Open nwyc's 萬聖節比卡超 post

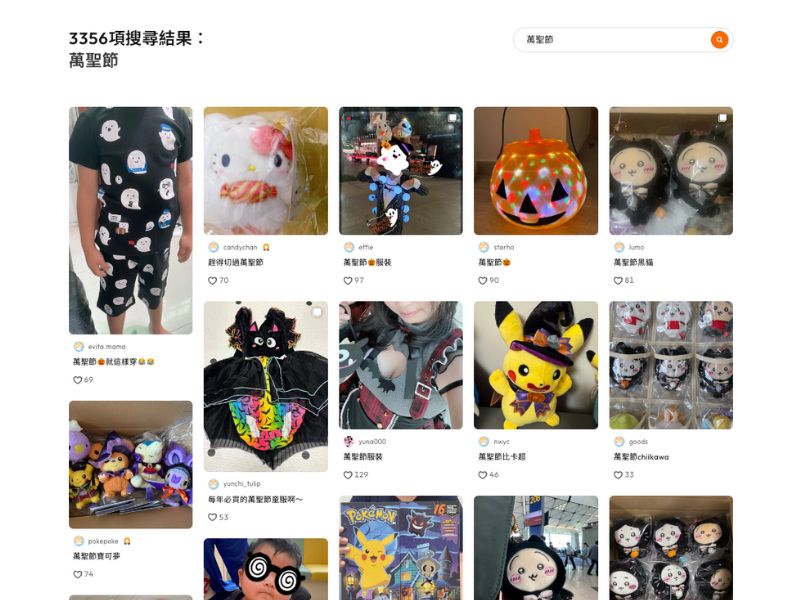535,365
